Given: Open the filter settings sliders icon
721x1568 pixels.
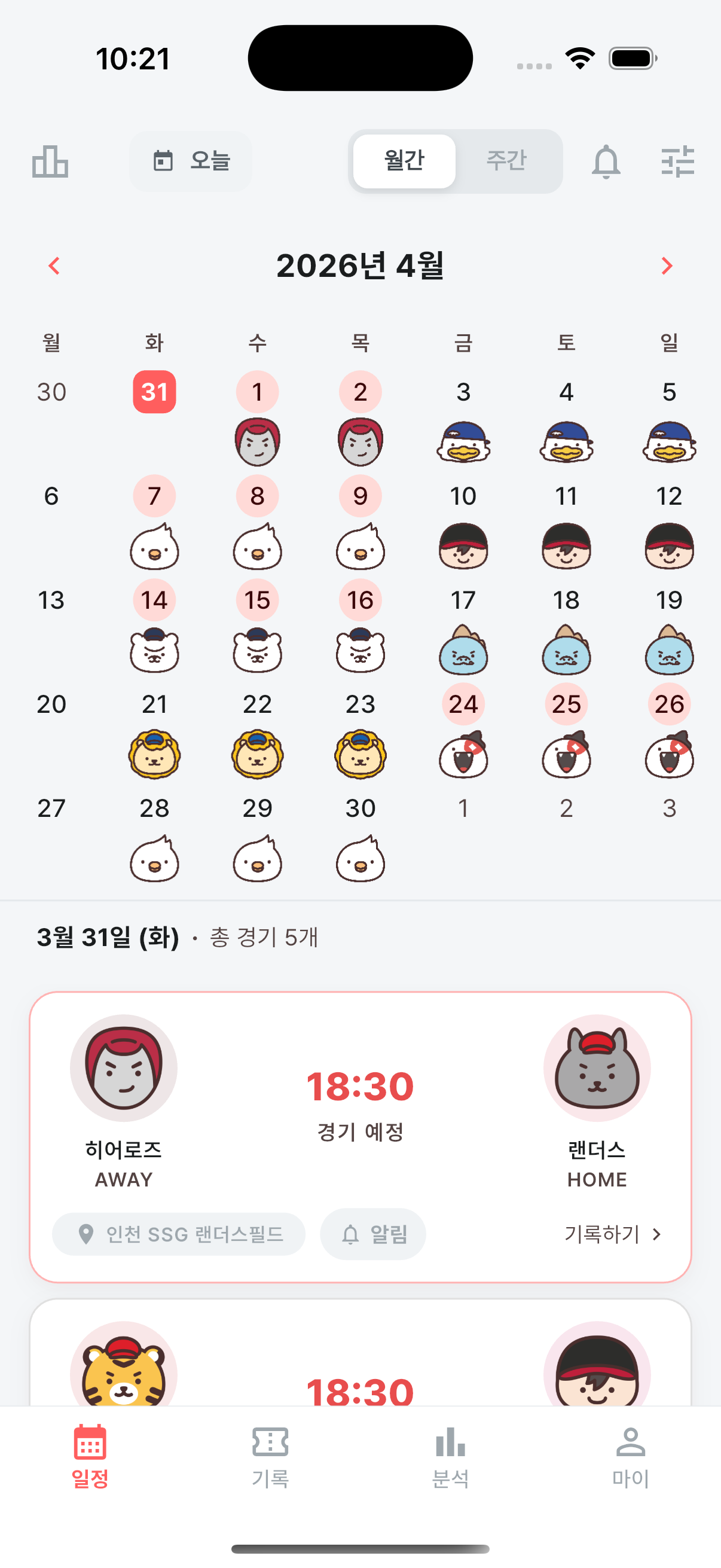Looking at the screenshot, I should 677,161.
